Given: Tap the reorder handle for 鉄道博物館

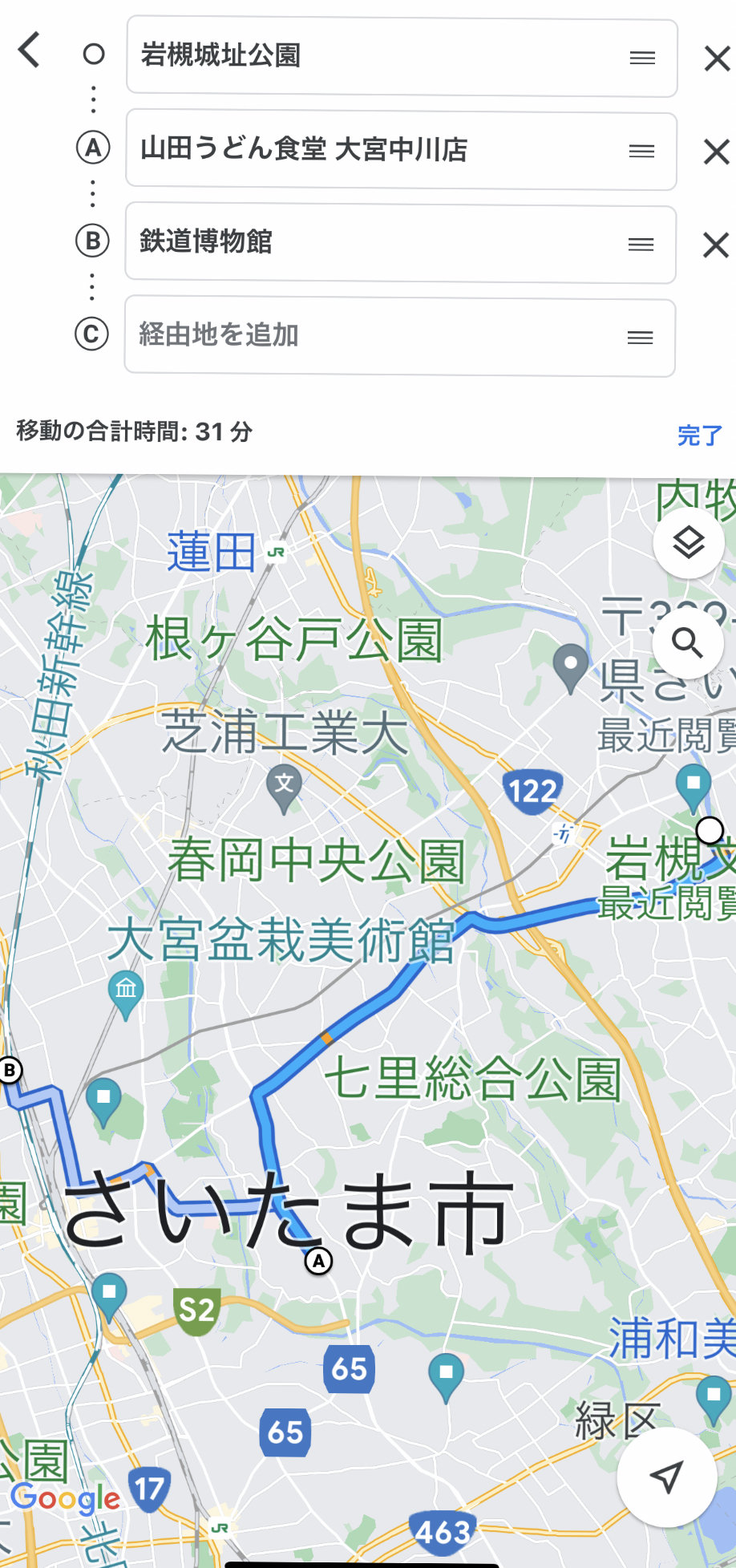Looking at the screenshot, I should coord(641,245).
